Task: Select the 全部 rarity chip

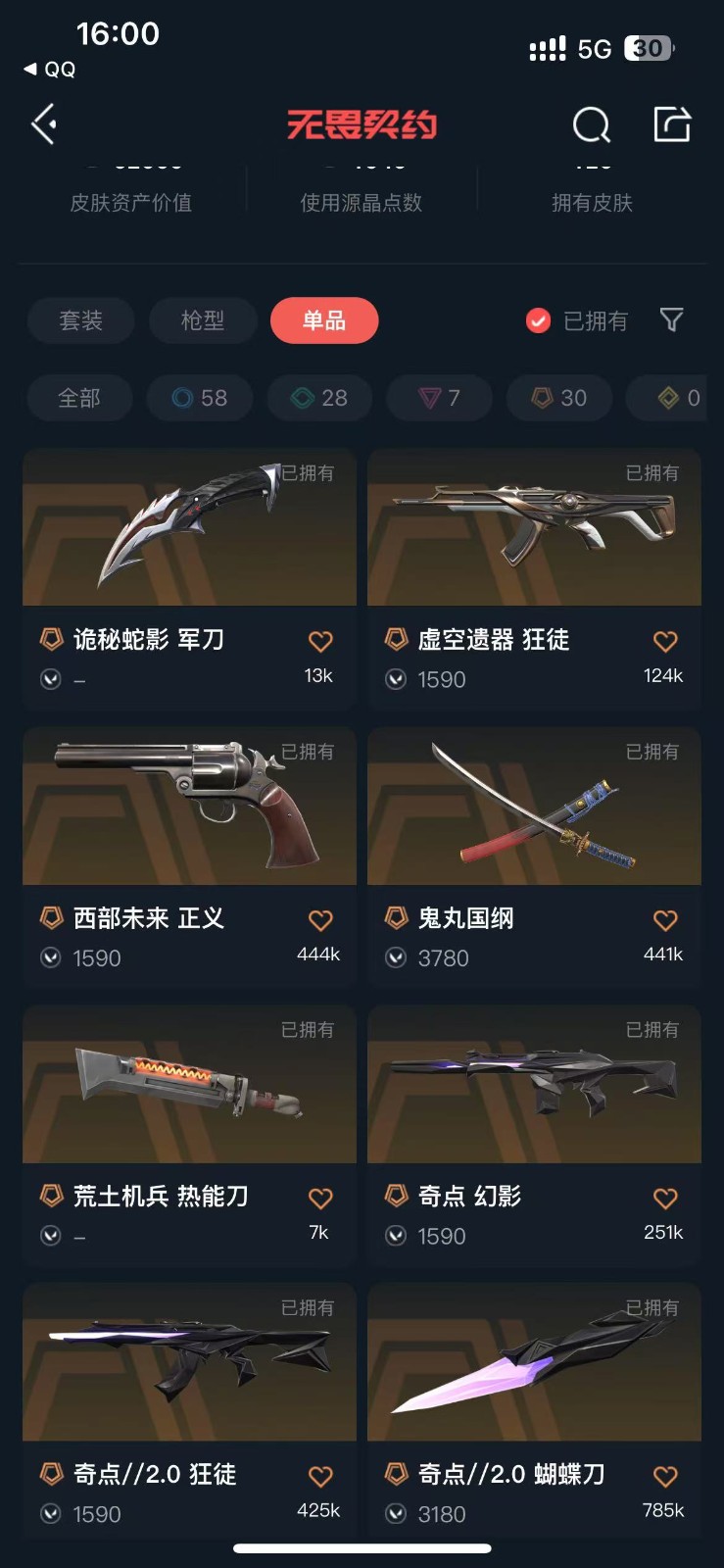Action: 79,398
